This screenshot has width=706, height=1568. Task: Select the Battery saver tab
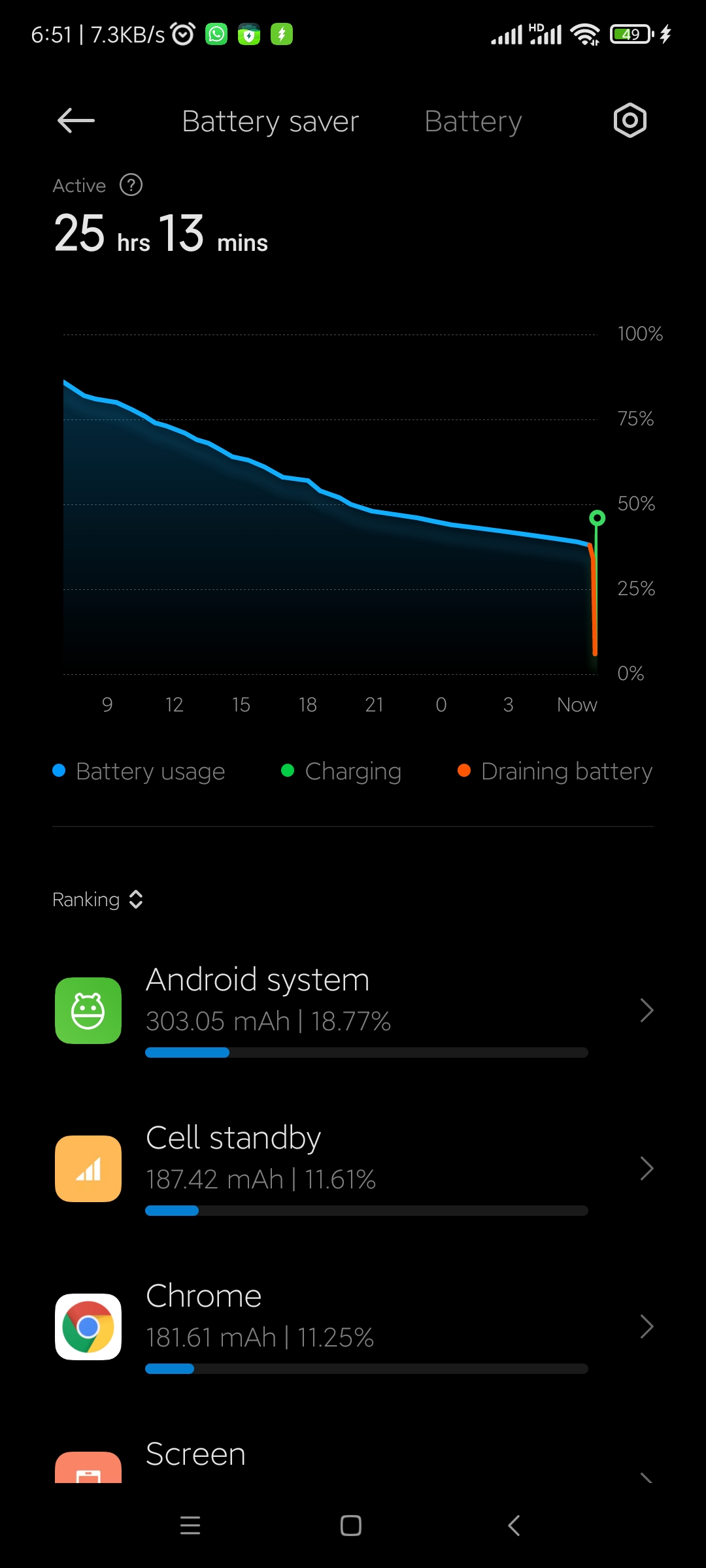(270, 122)
